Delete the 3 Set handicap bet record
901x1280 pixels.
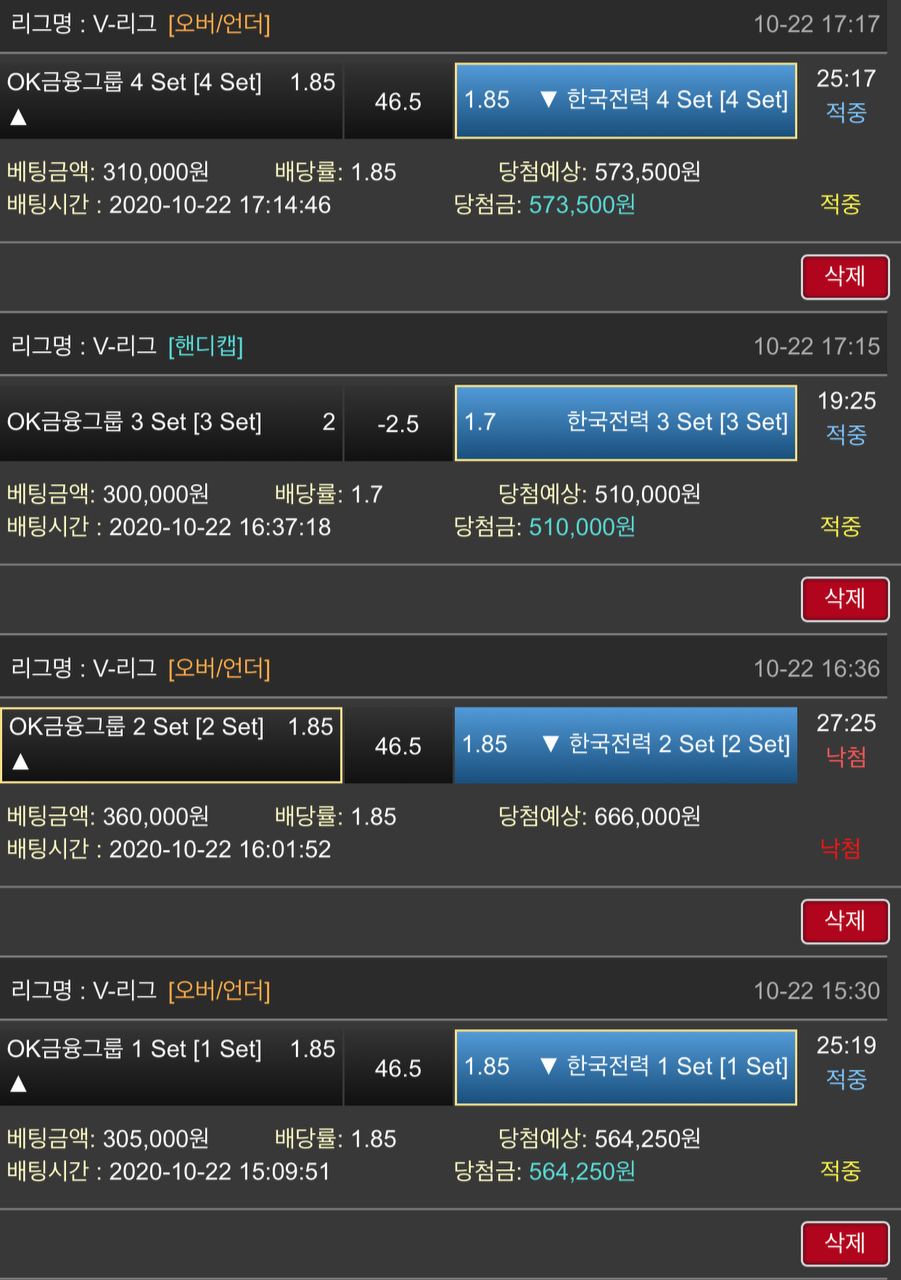[x=844, y=598]
